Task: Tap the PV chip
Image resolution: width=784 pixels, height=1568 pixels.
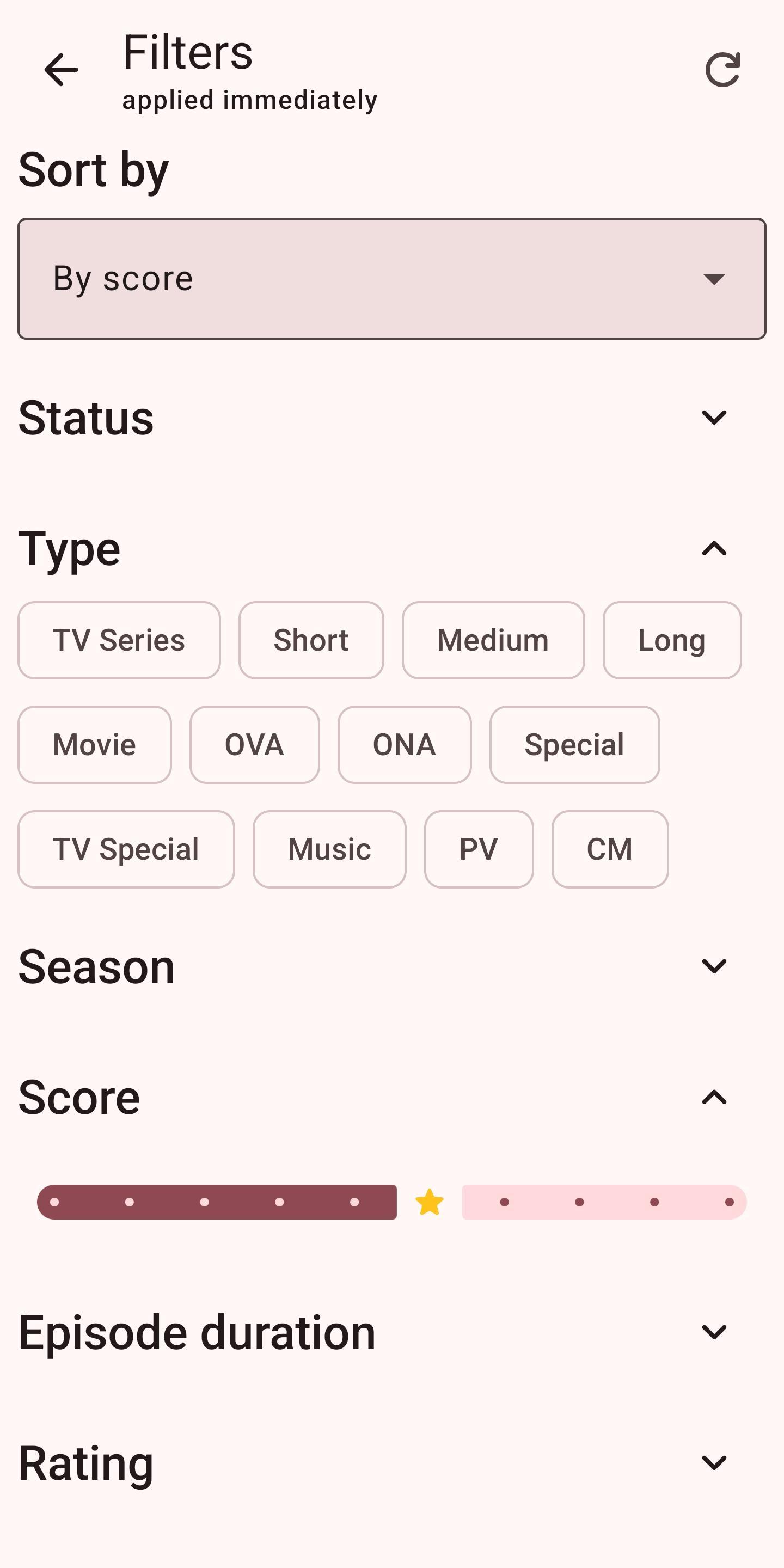Action: (479, 849)
